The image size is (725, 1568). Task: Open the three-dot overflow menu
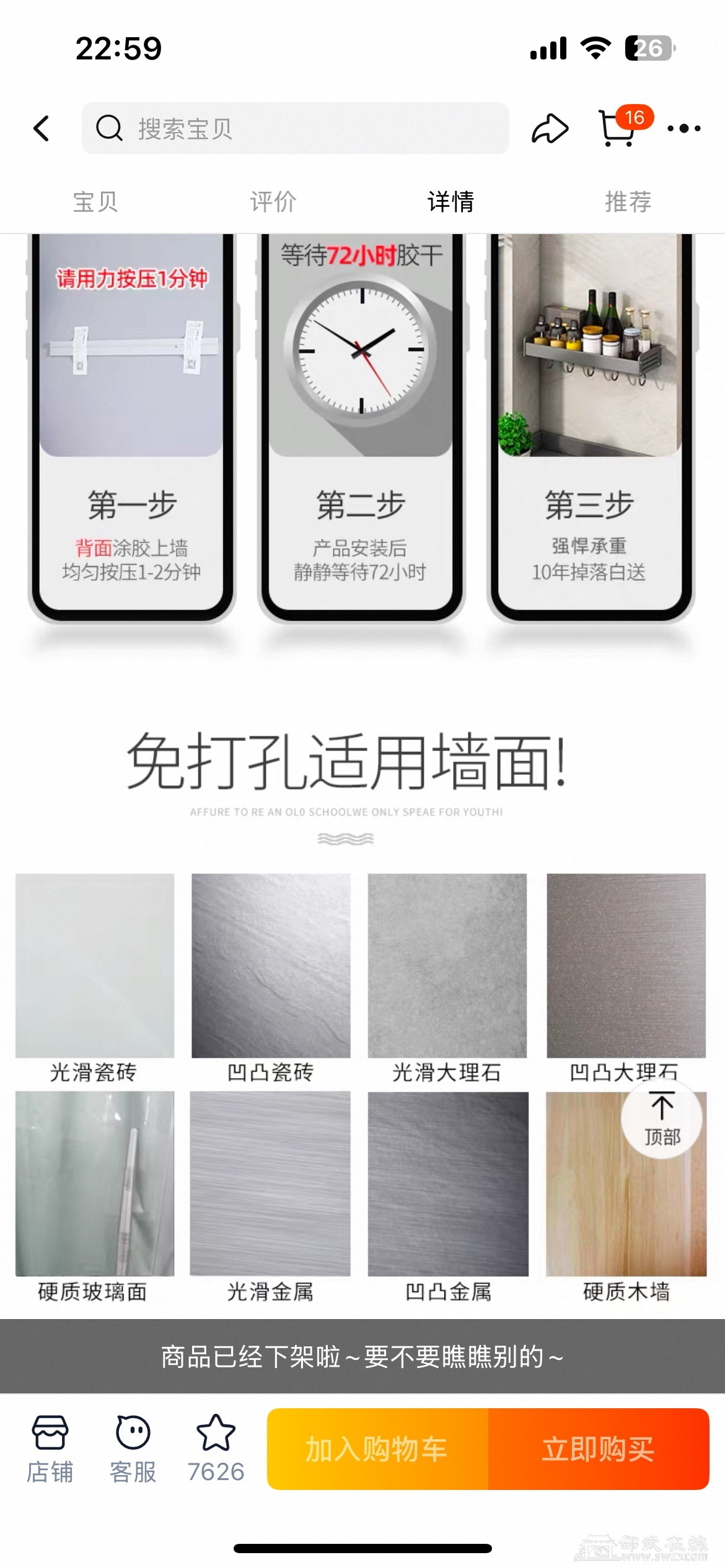[684, 129]
